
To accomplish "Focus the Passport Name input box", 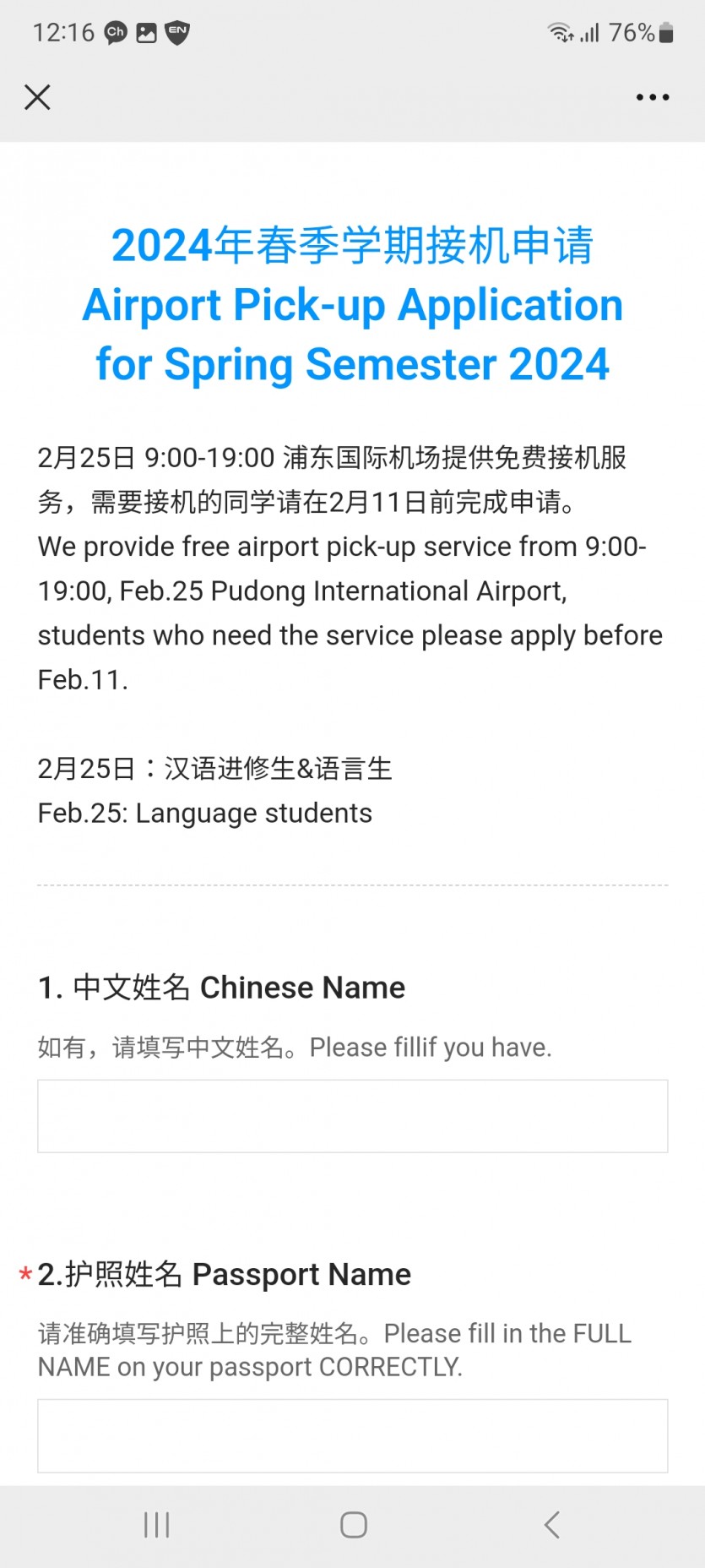I will [353, 1435].
